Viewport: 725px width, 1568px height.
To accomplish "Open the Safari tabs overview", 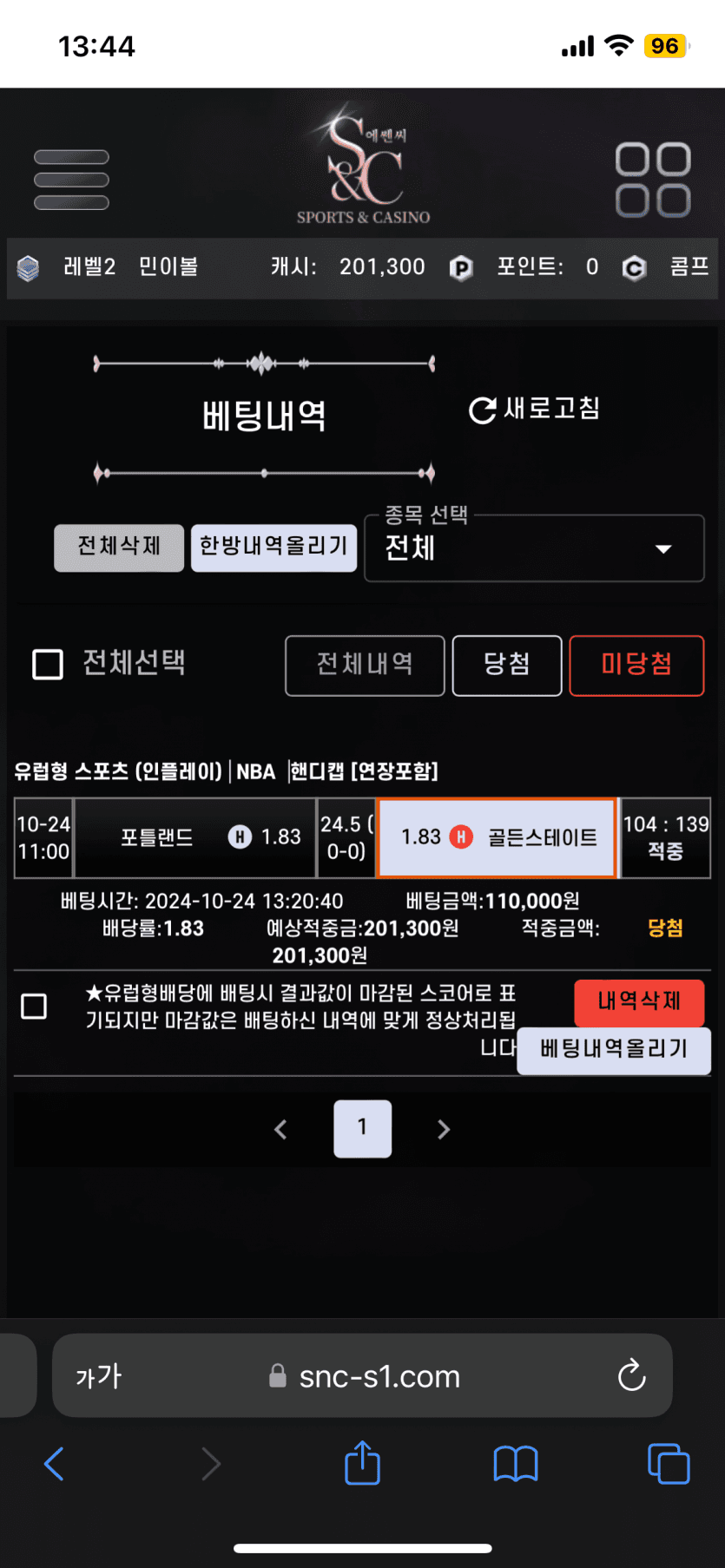I will tap(669, 1464).
